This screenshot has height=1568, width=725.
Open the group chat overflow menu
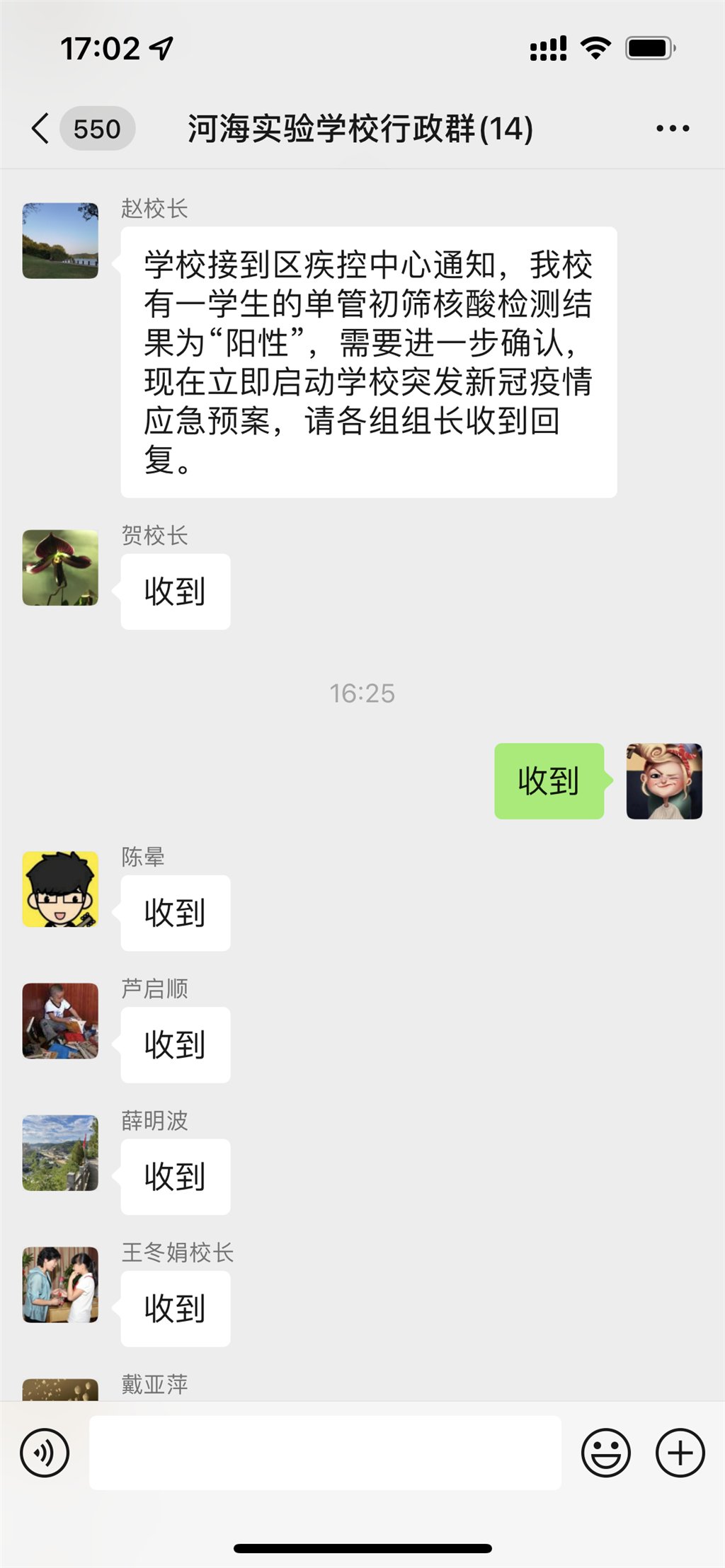pyautogui.click(x=672, y=129)
